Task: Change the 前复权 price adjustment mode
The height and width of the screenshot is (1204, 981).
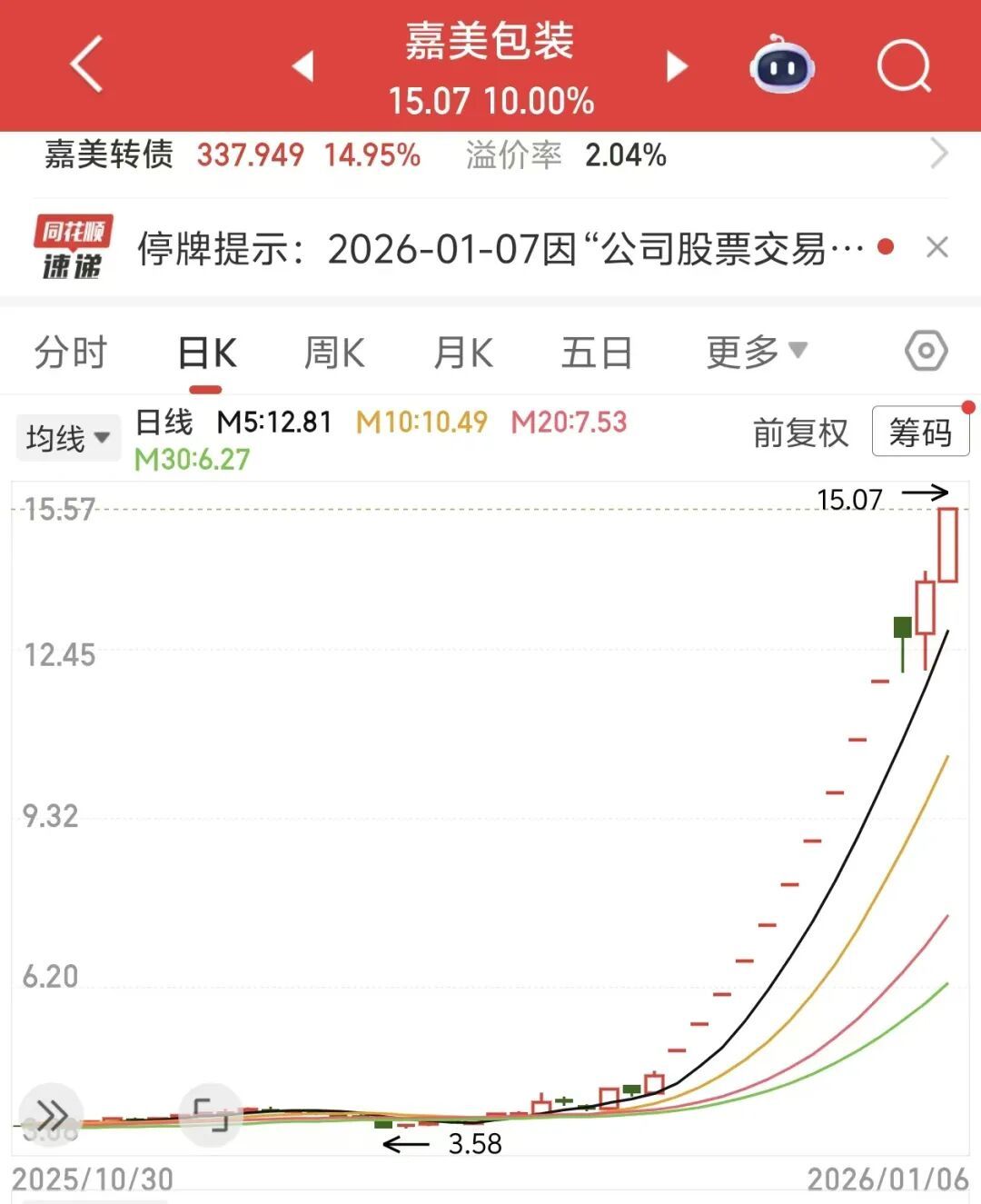Action: pyautogui.click(x=800, y=433)
